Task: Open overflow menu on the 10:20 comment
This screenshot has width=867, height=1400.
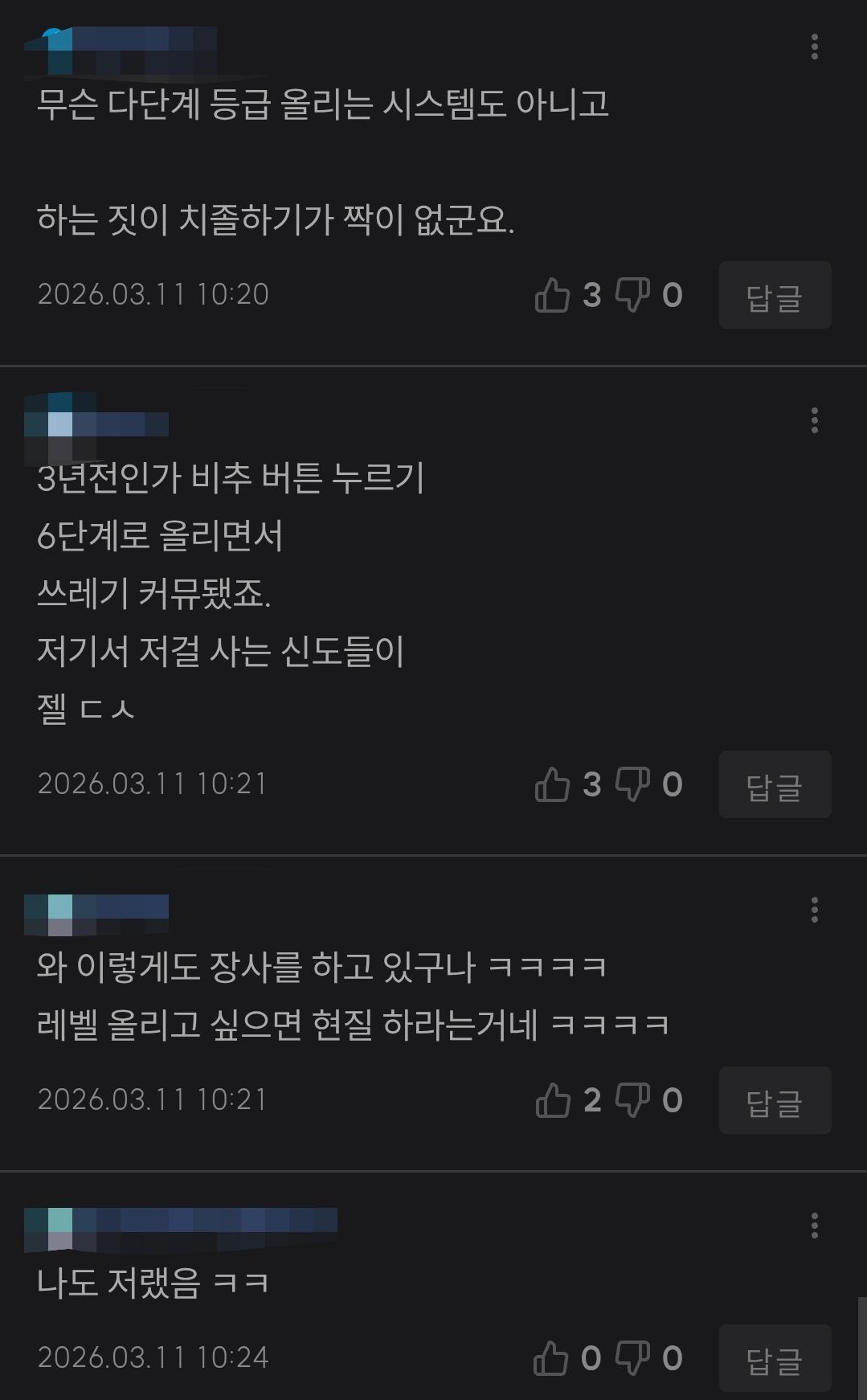Action: click(x=815, y=47)
